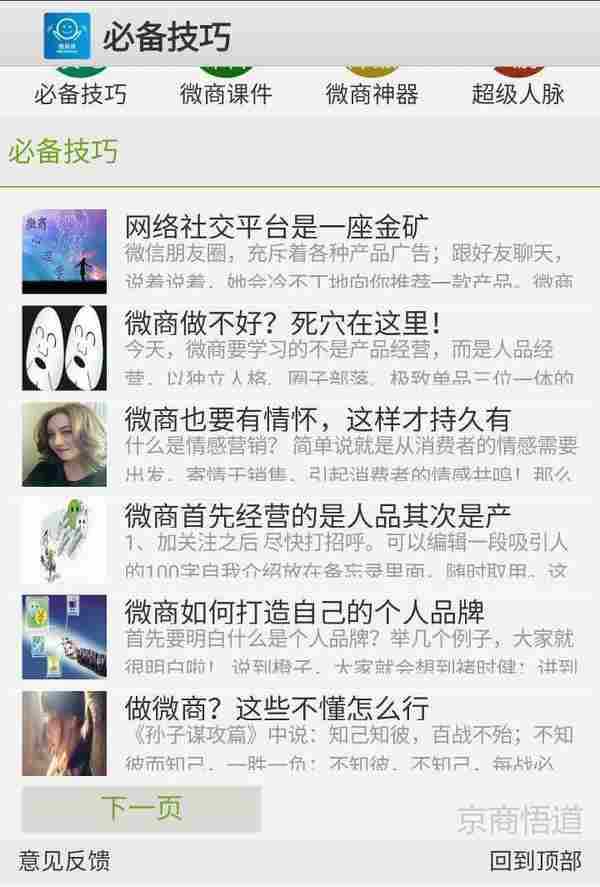
Task: Tap the app icon in title bar
Action: 67,35
